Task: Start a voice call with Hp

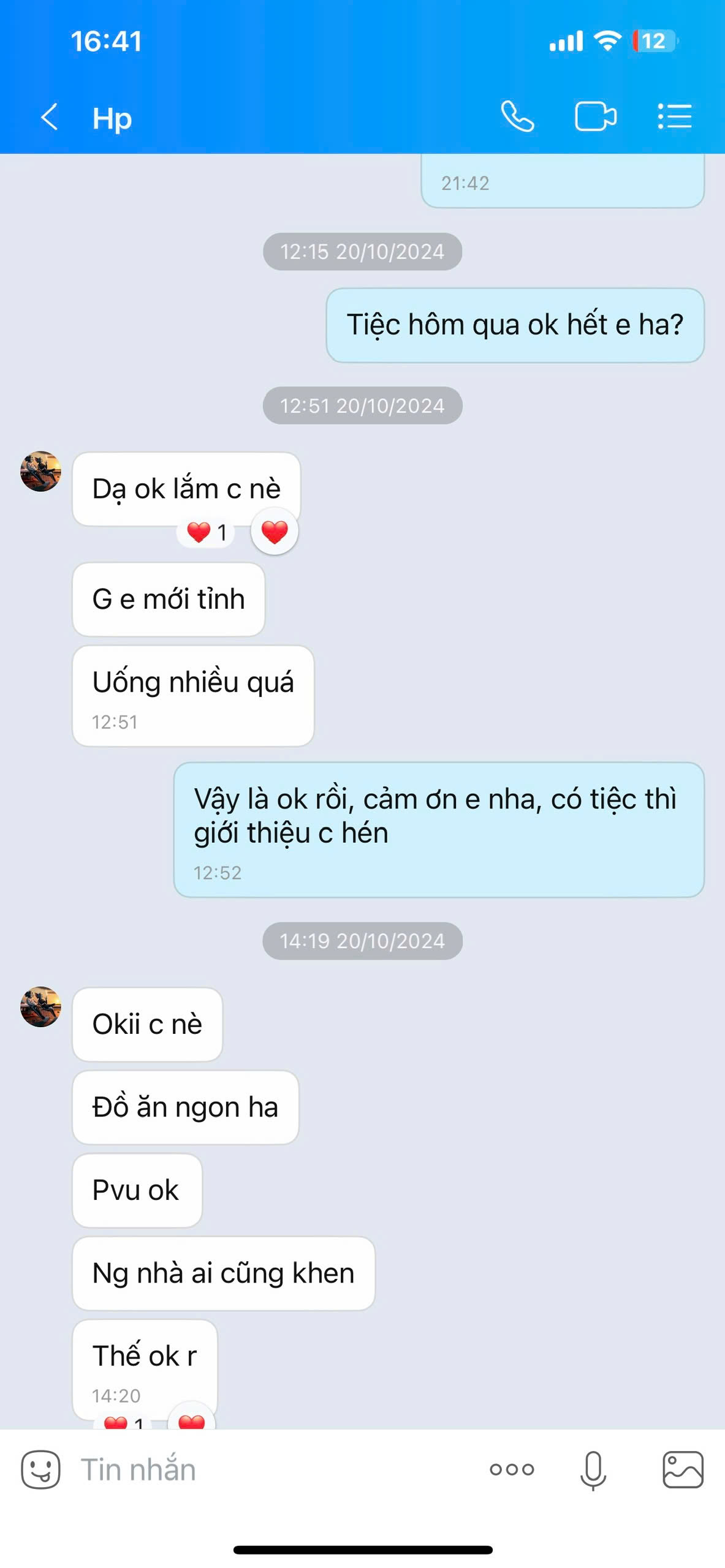Action: (517, 116)
